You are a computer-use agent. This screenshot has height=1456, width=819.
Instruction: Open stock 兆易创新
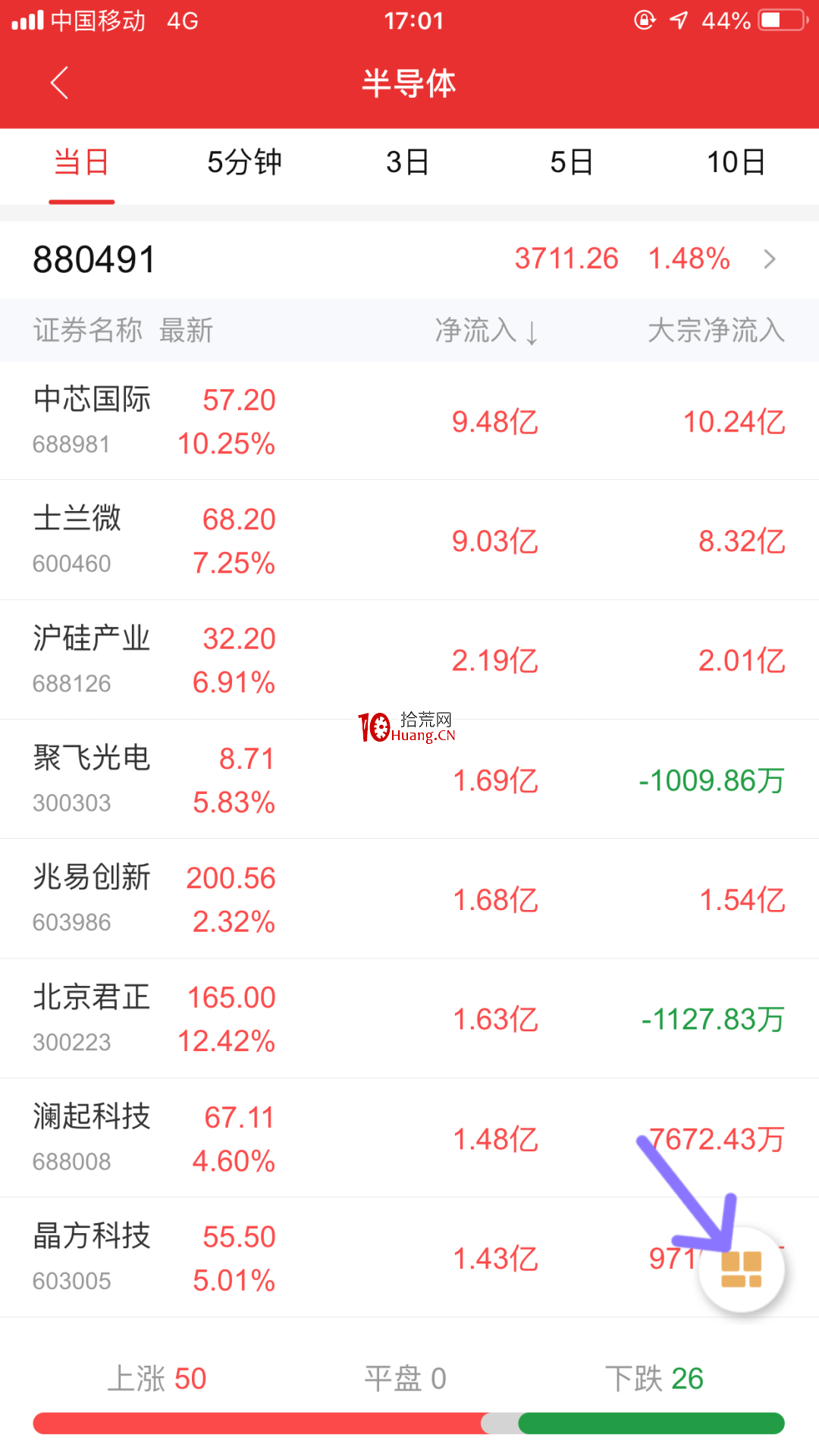pos(409,899)
